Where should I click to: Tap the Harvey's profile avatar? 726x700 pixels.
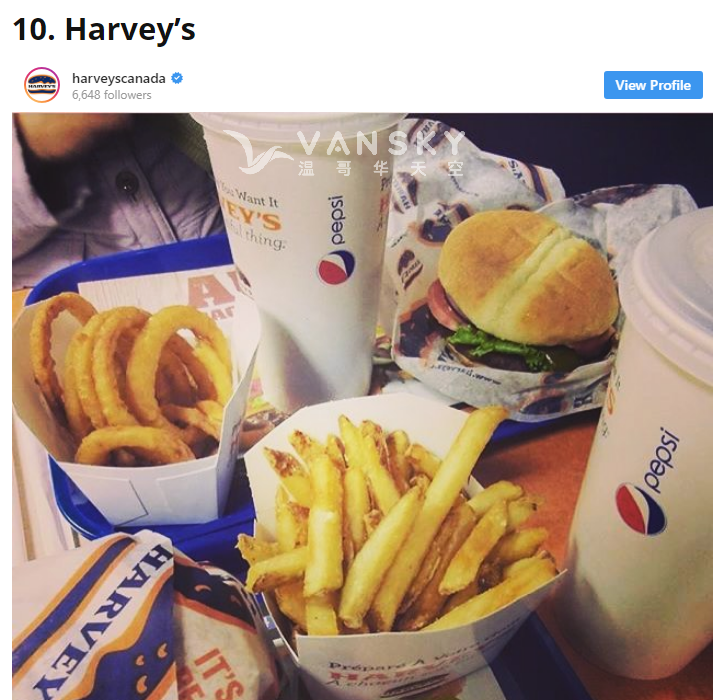point(42,85)
